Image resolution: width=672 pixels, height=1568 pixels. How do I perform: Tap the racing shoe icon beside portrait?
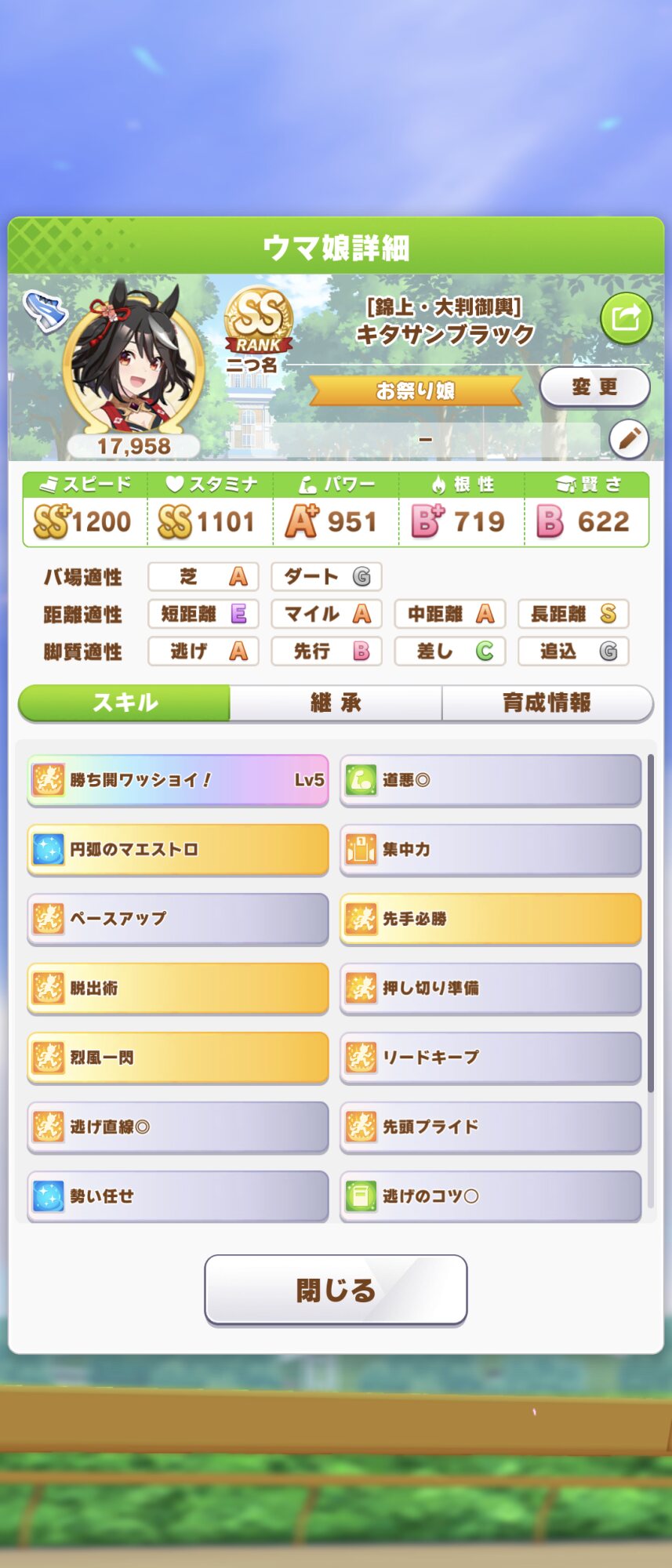[x=45, y=310]
